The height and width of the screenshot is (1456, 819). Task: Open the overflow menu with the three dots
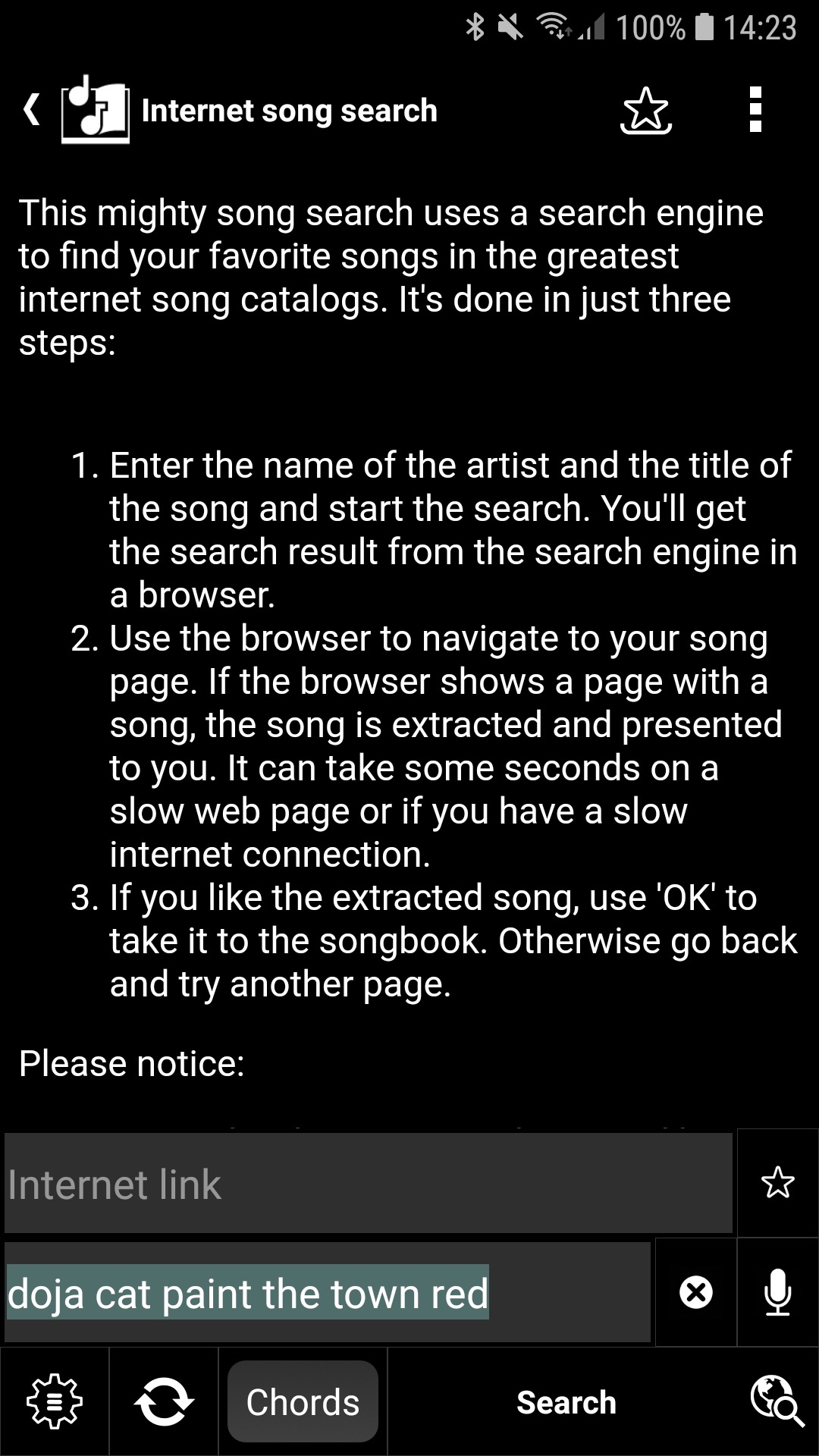click(755, 110)
